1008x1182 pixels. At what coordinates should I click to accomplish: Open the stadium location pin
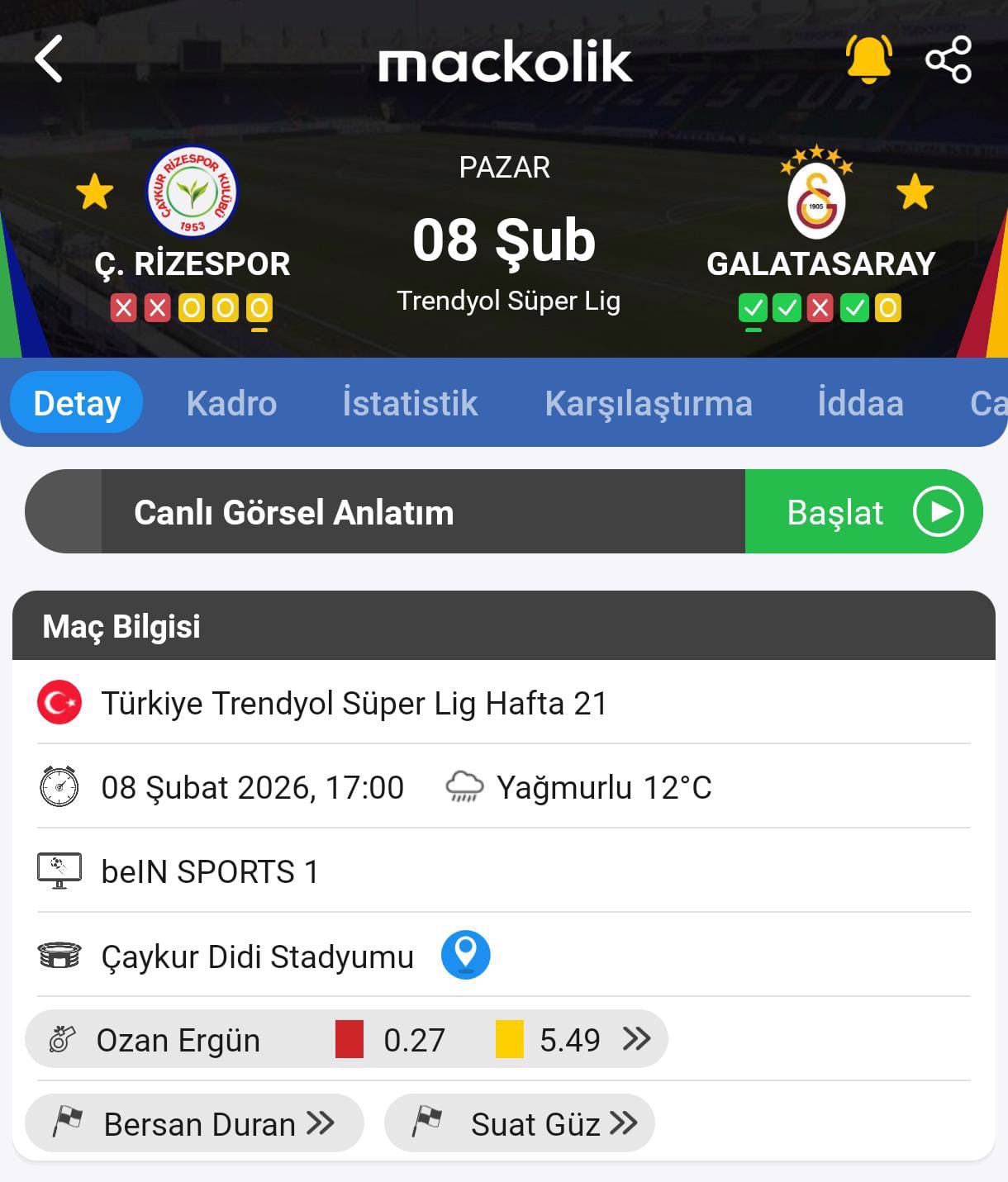(x=465, y=955)
